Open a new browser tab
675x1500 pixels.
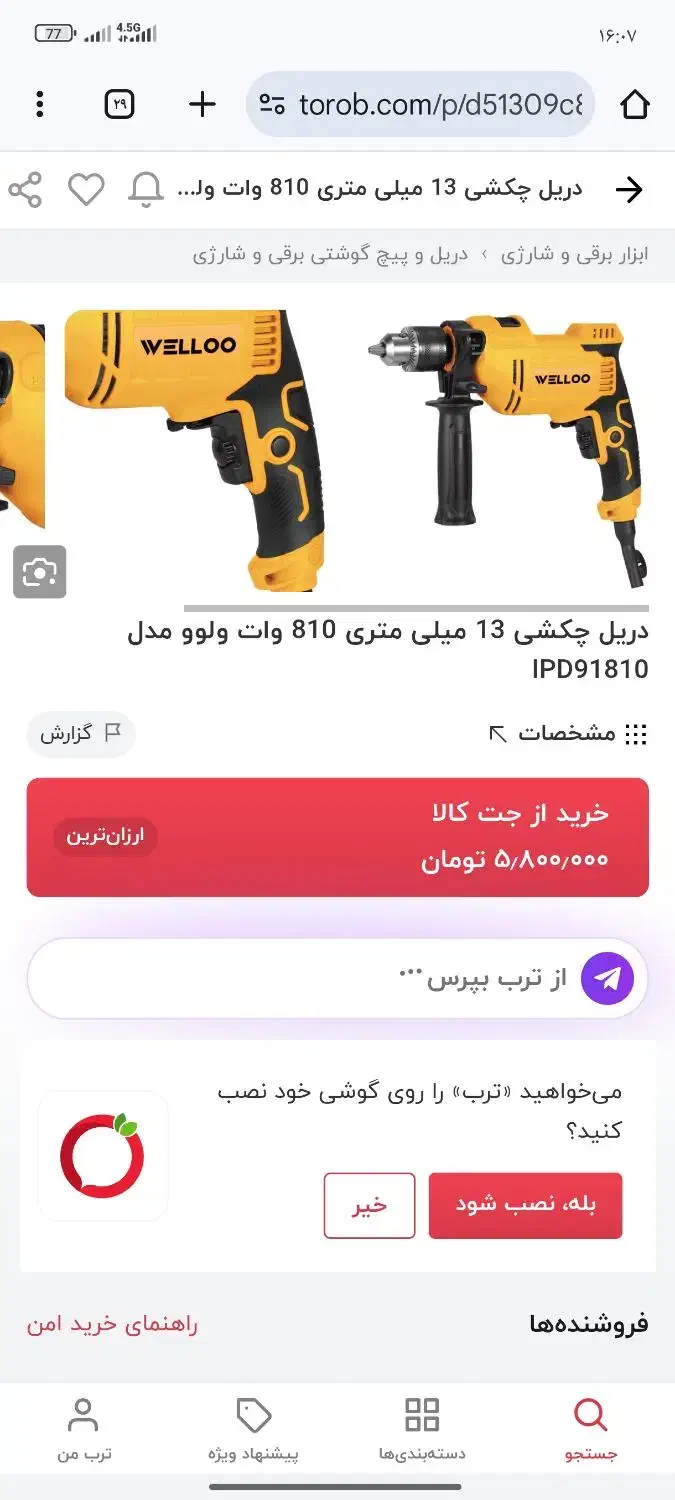202,104
